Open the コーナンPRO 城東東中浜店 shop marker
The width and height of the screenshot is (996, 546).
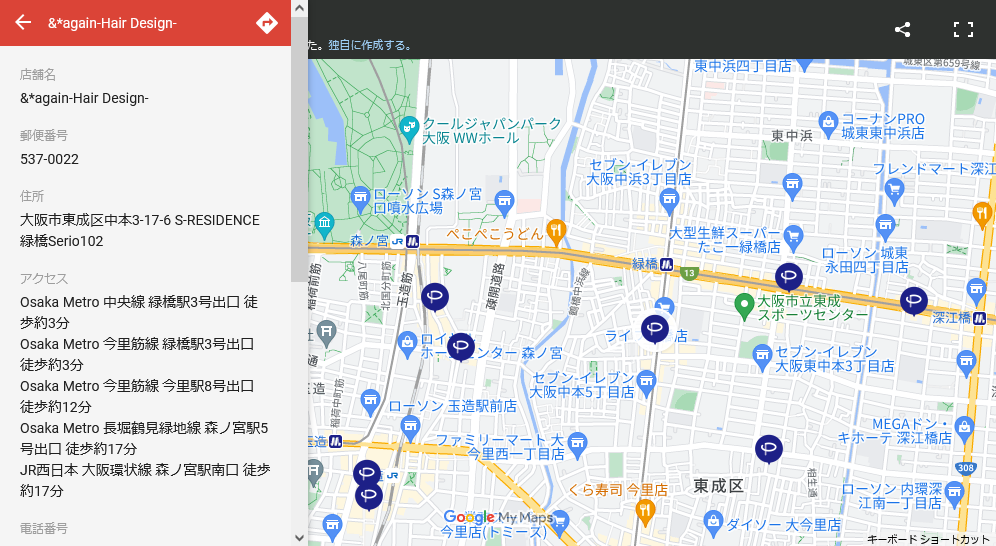(x=828, y=122)
